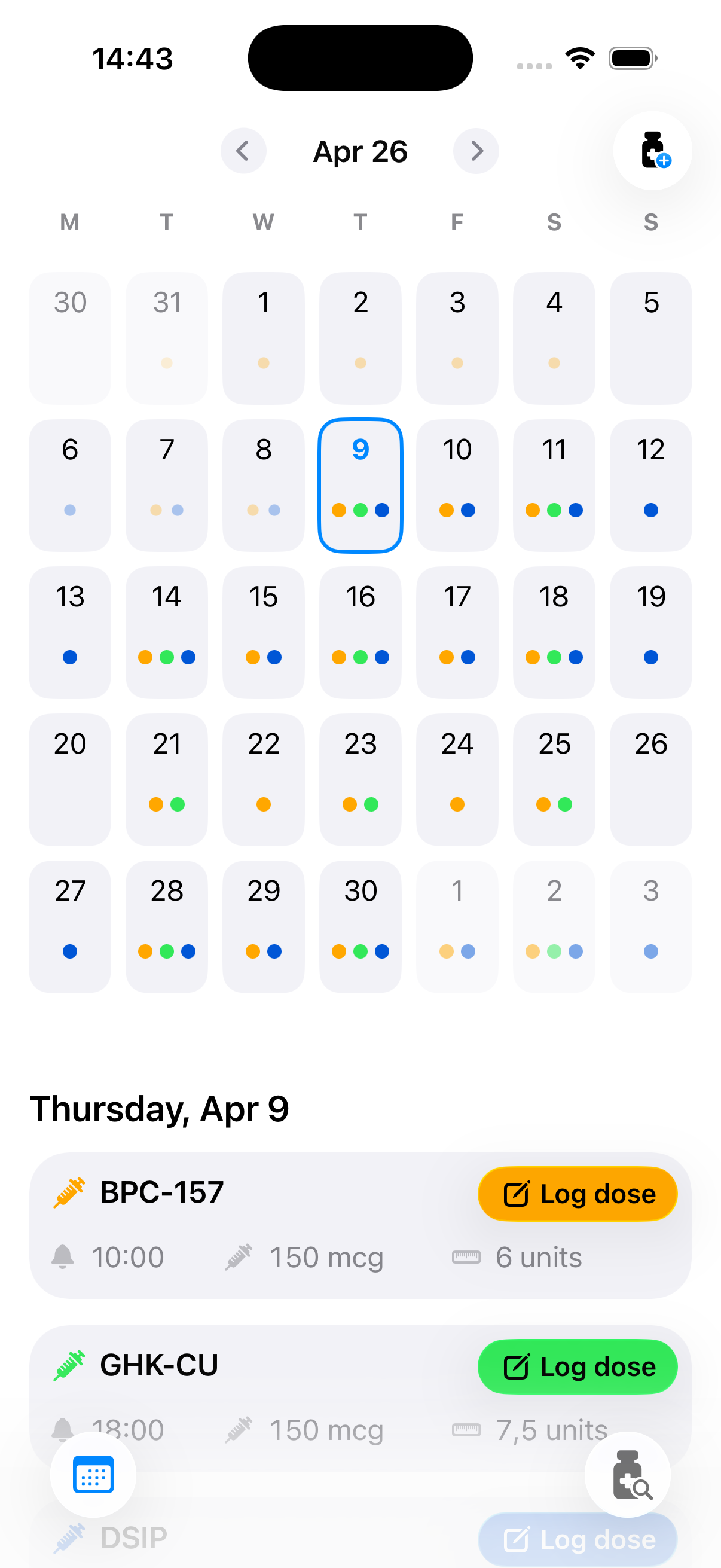The height and width of the screenshot is (1568, 721).
Task: Navigate to the next month with right chevron
Action: pyautogui.click(x=476, y=151)
